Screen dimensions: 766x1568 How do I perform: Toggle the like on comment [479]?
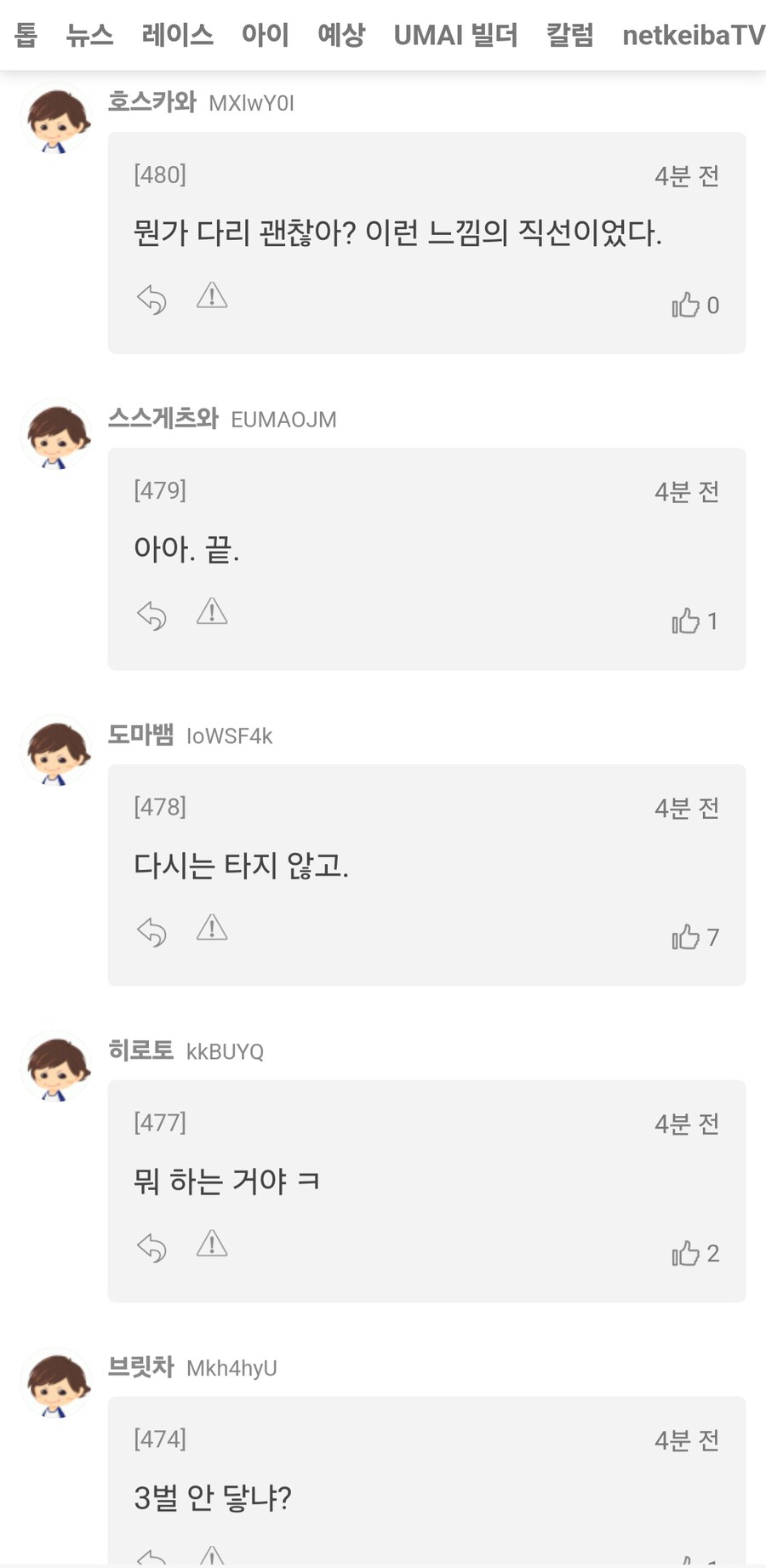click(x=689, y=621)
